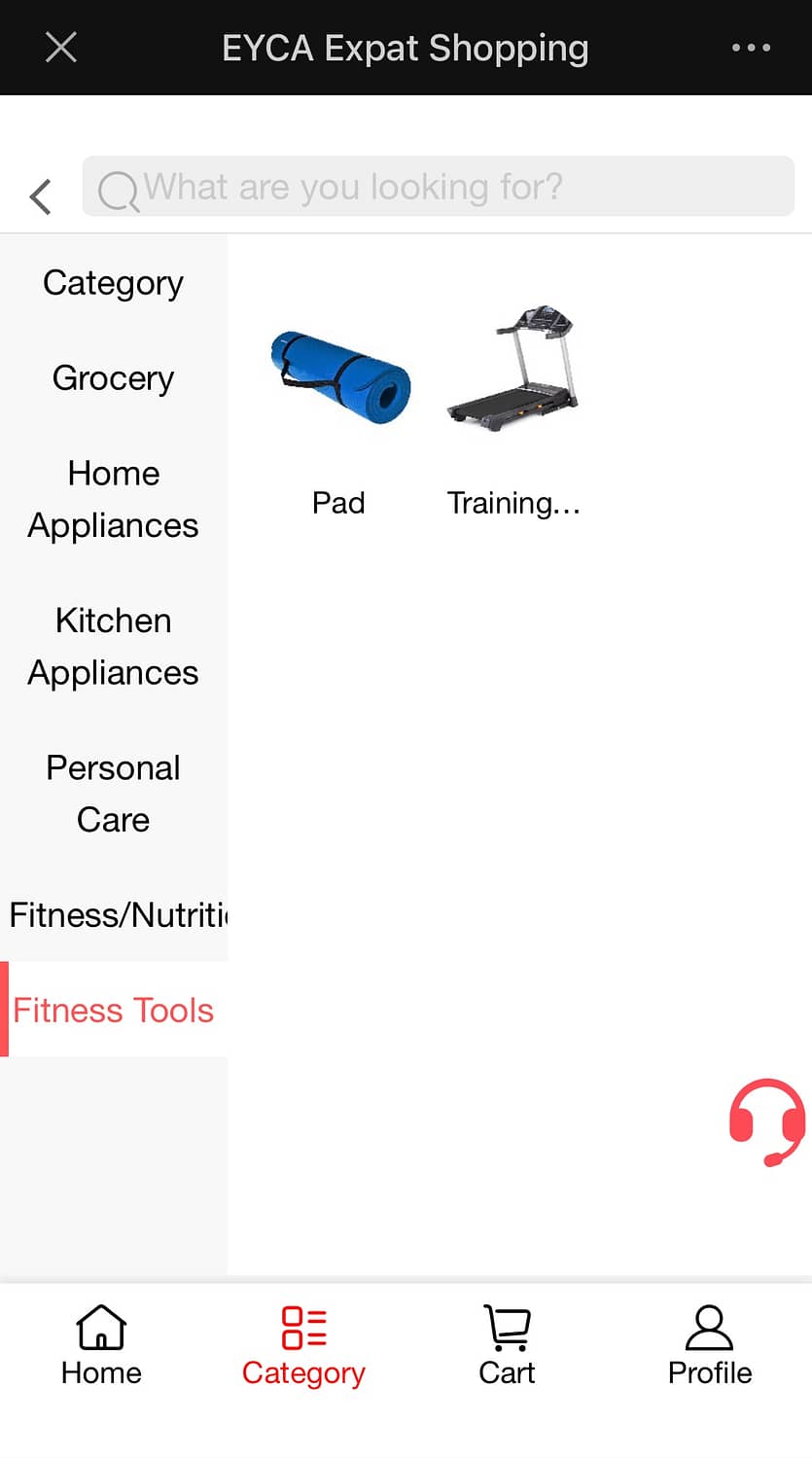812x1458 pixels.
Task: Select the Grocery category
Action: tap(113, 377)
